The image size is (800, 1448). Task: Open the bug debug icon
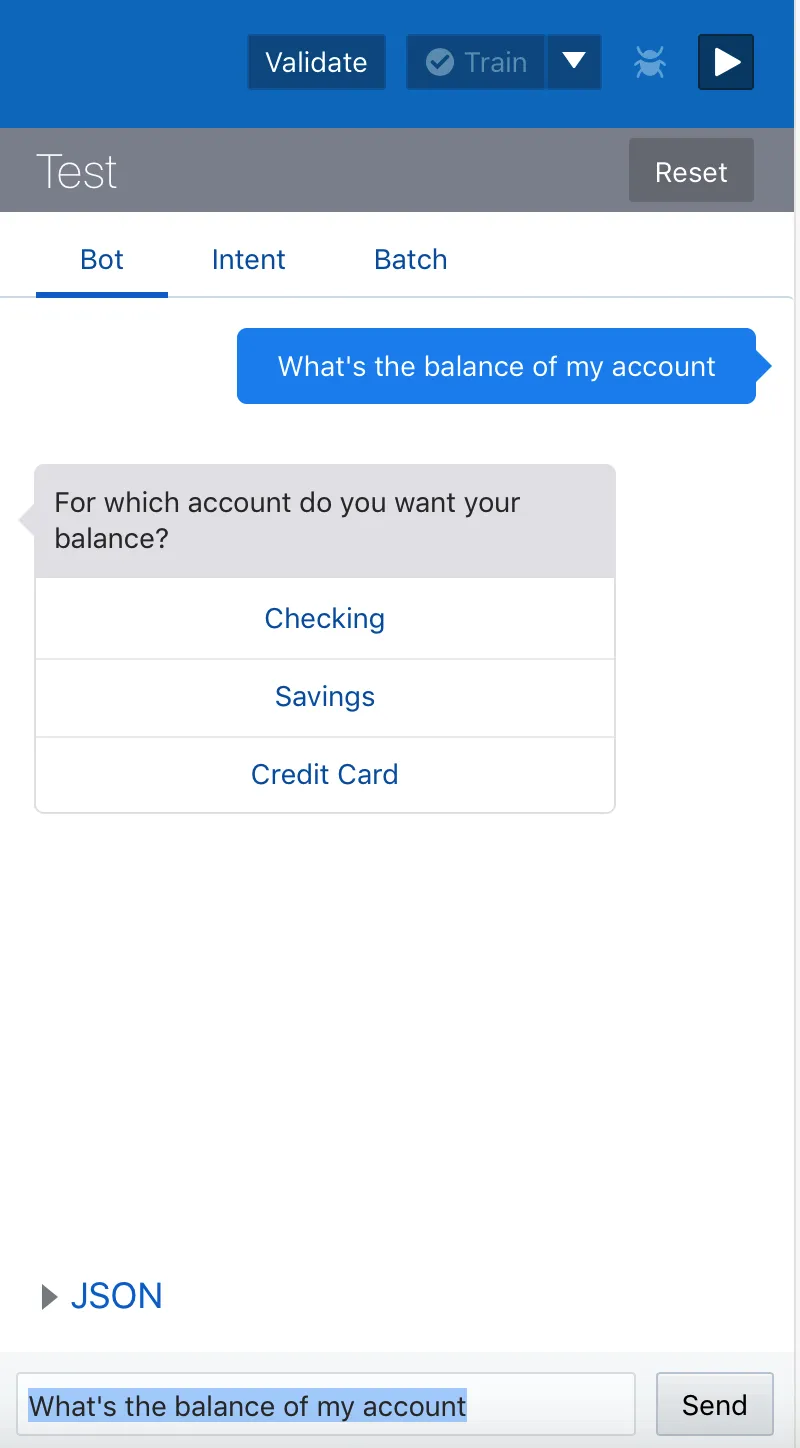point(650,62)
